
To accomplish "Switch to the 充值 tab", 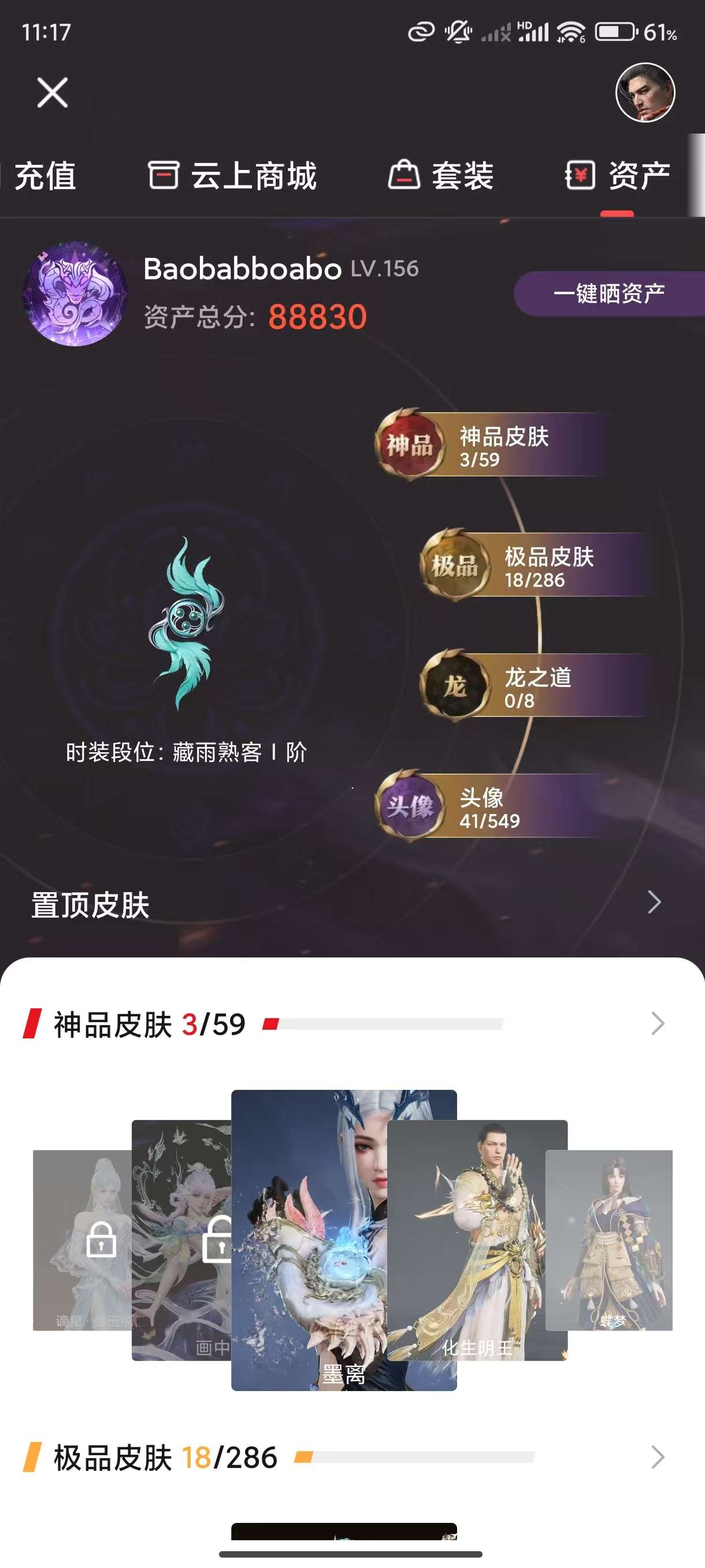I will [x=45, y=176].
